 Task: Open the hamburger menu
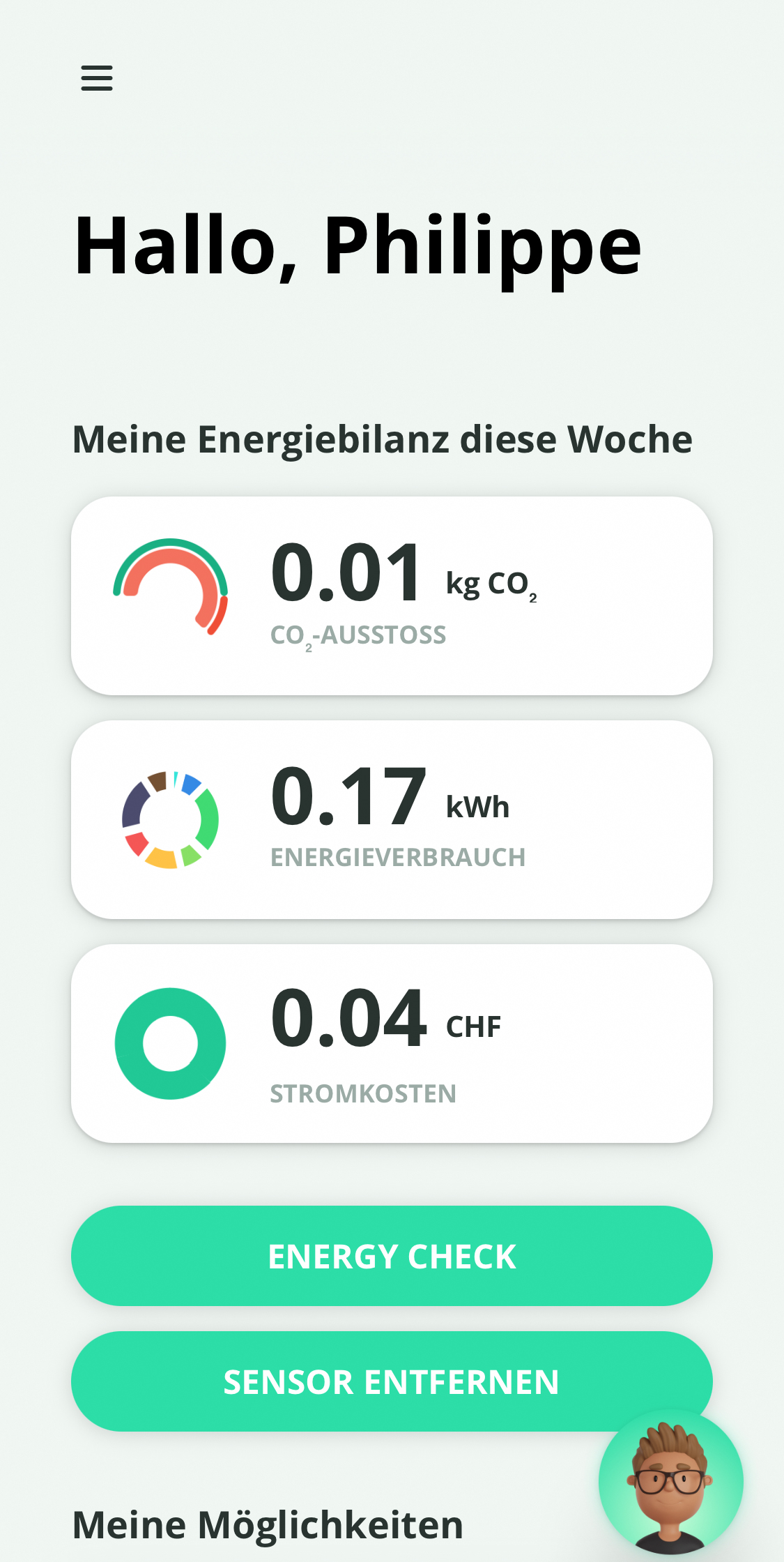pos(97,78)
